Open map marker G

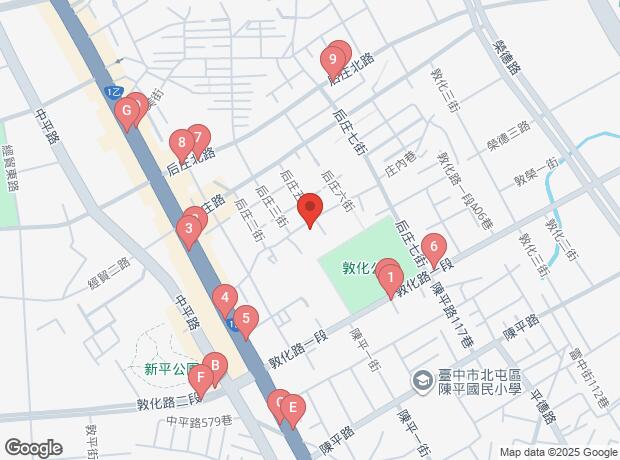tap(127, 113)
